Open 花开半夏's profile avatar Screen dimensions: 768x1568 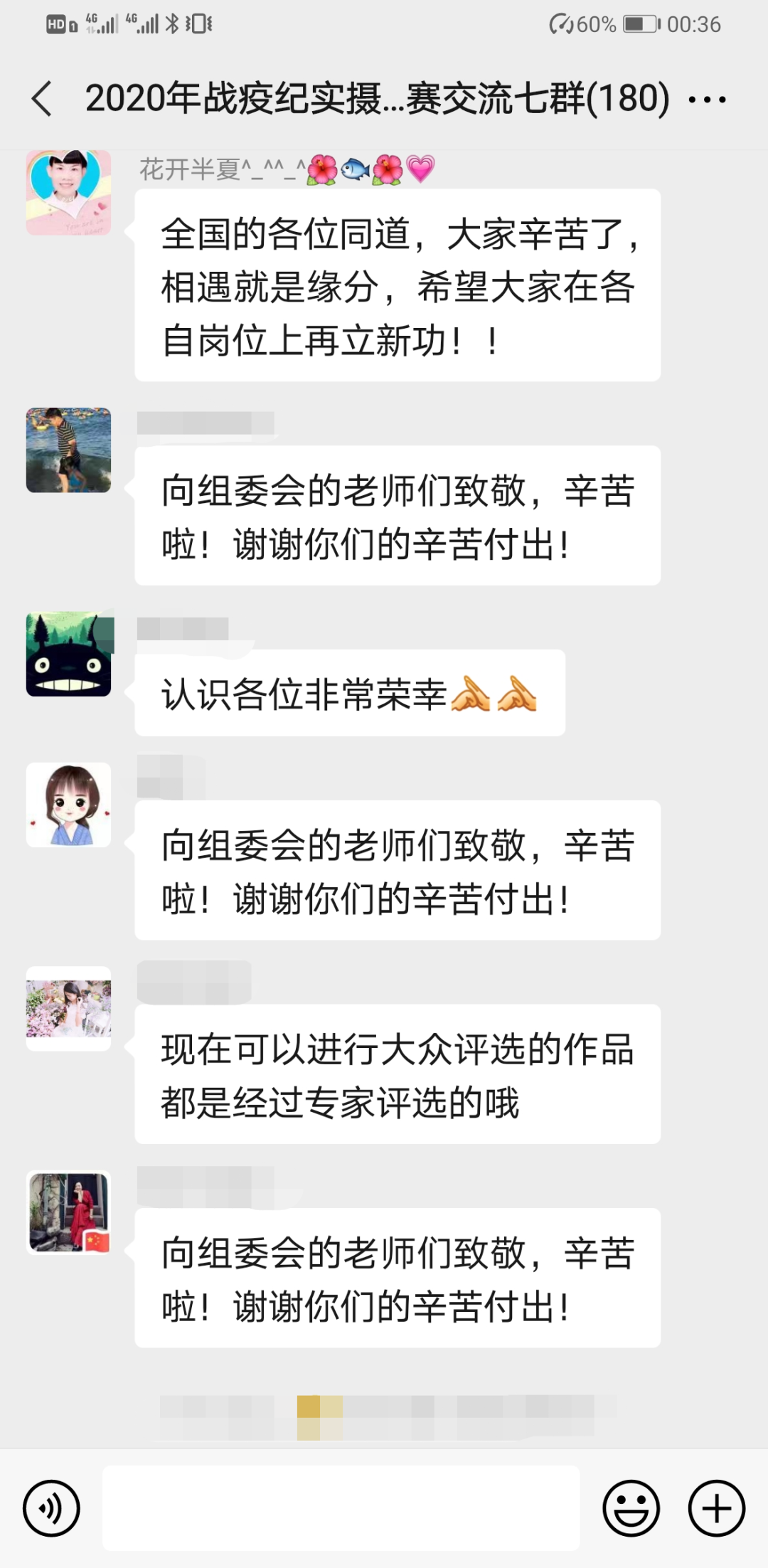[69, 193]
